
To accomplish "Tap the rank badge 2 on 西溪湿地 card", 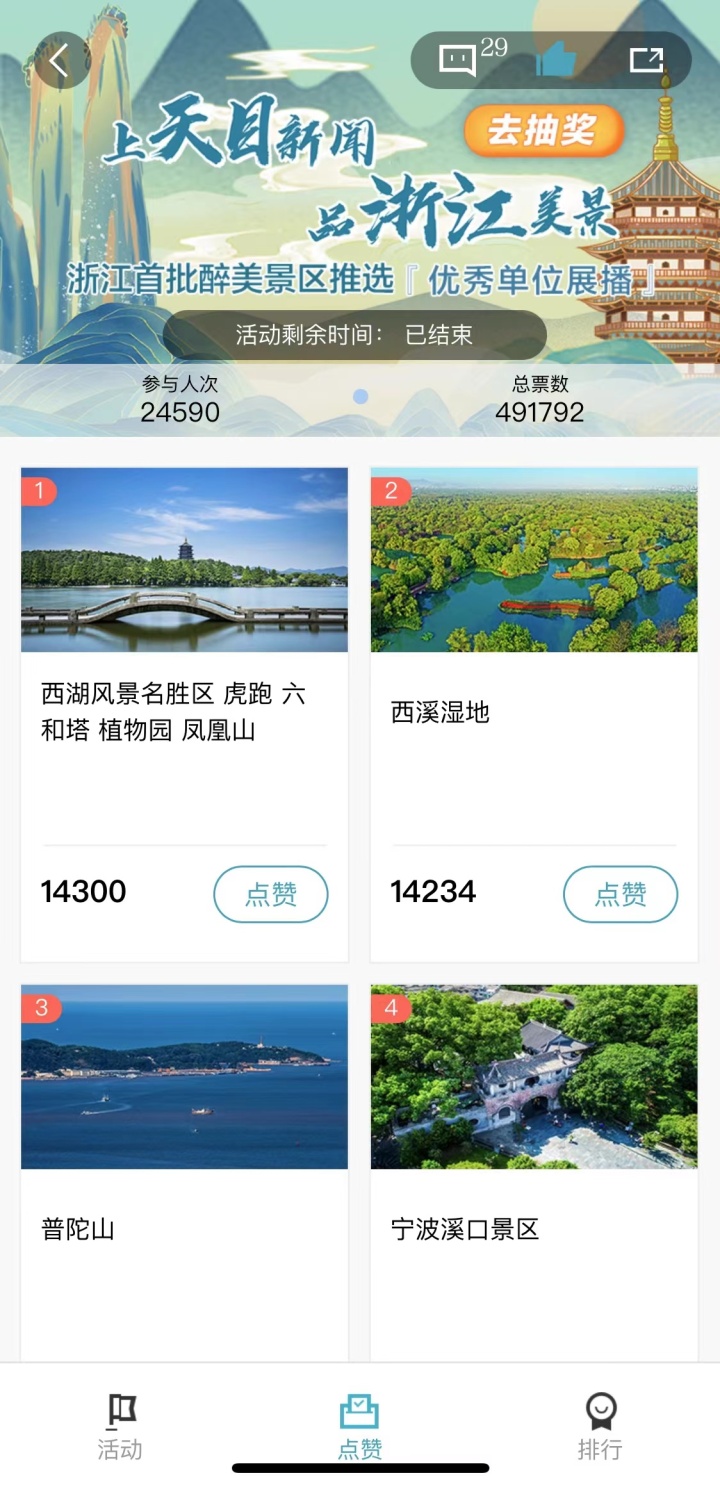I will (390, 492).
